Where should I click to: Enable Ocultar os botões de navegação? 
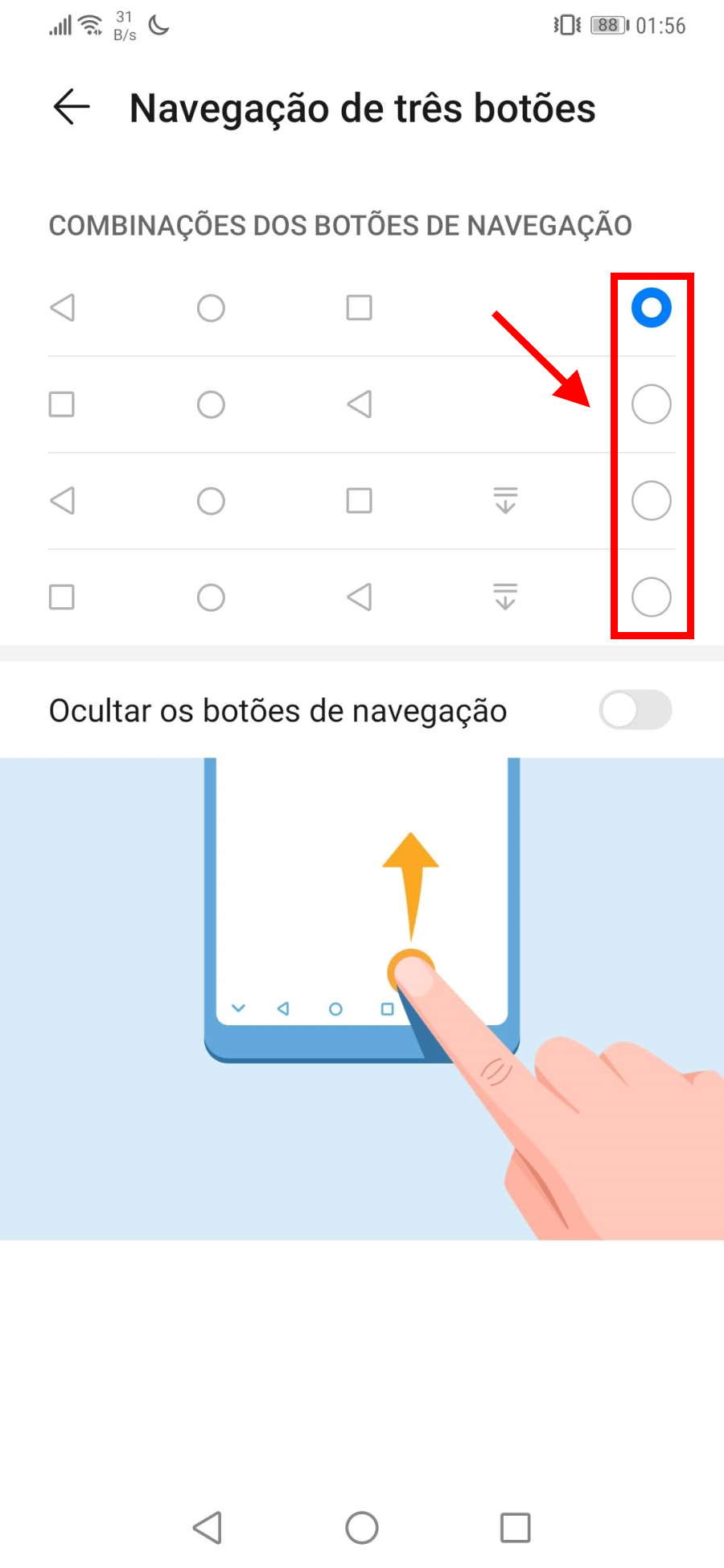(635, 710)
